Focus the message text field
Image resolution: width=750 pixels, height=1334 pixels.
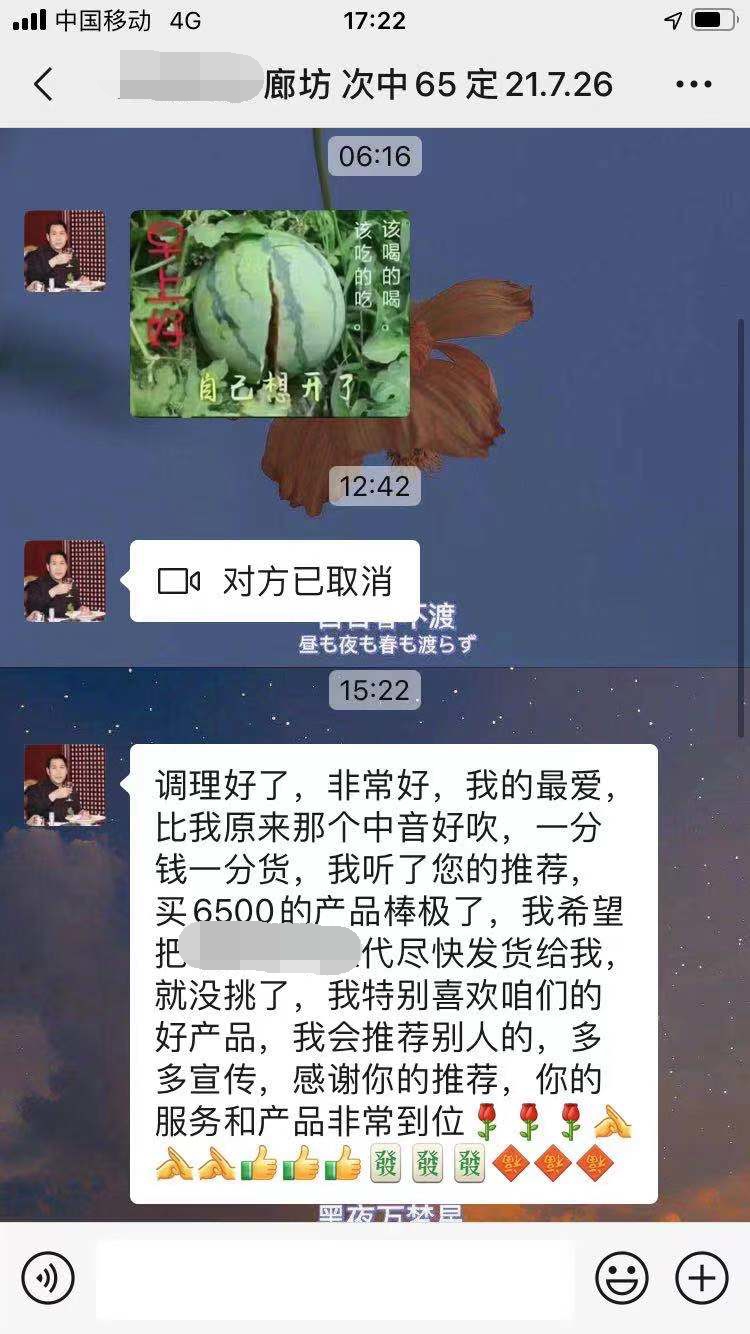335,1279
